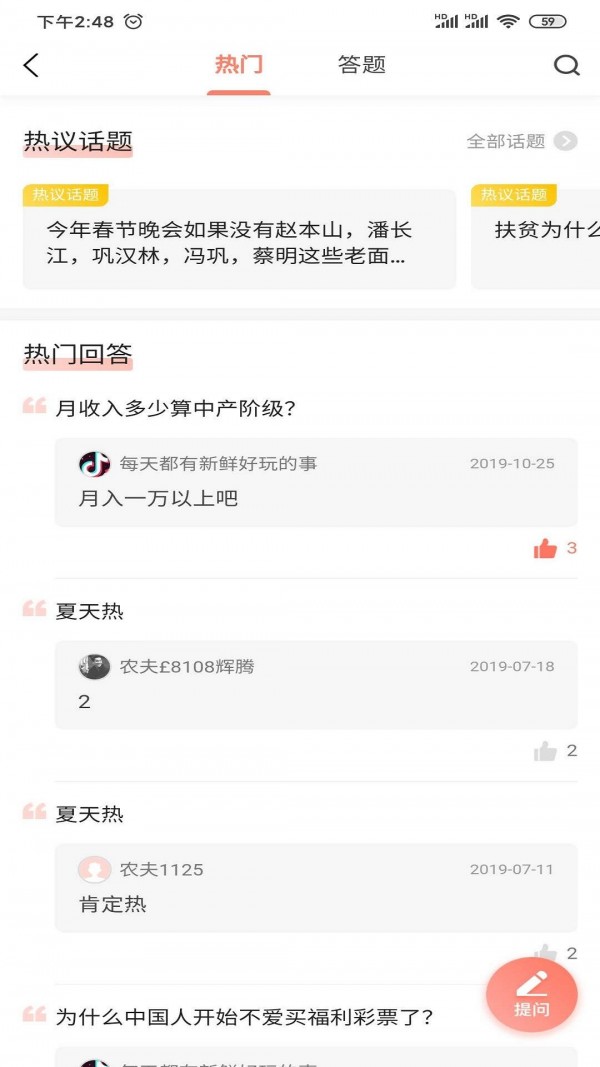Open the 春节晚会 hot topic card
The image size is (600, 1067).
coord(239,241)
